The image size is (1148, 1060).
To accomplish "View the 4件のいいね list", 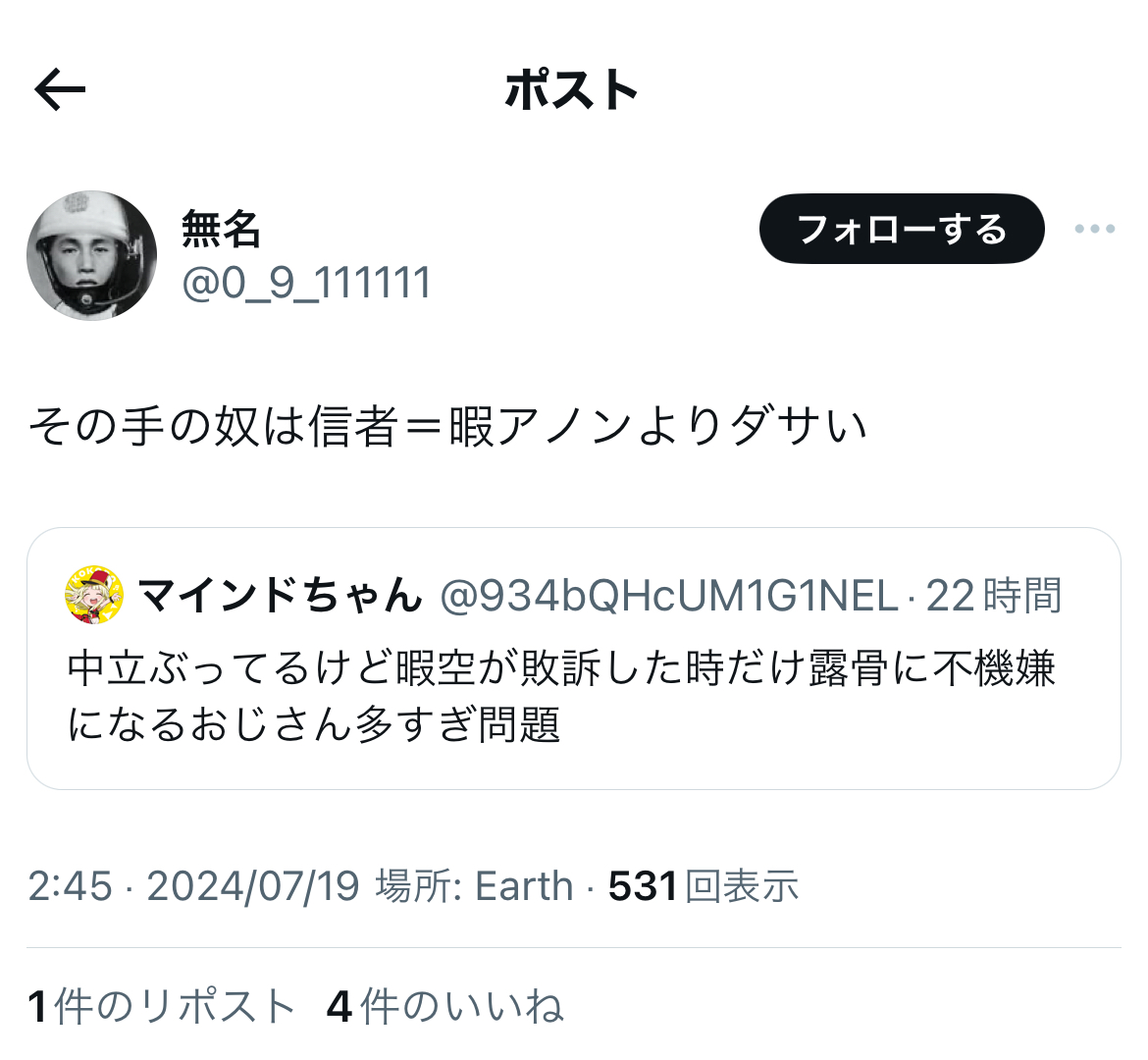I will [444, 1006].
